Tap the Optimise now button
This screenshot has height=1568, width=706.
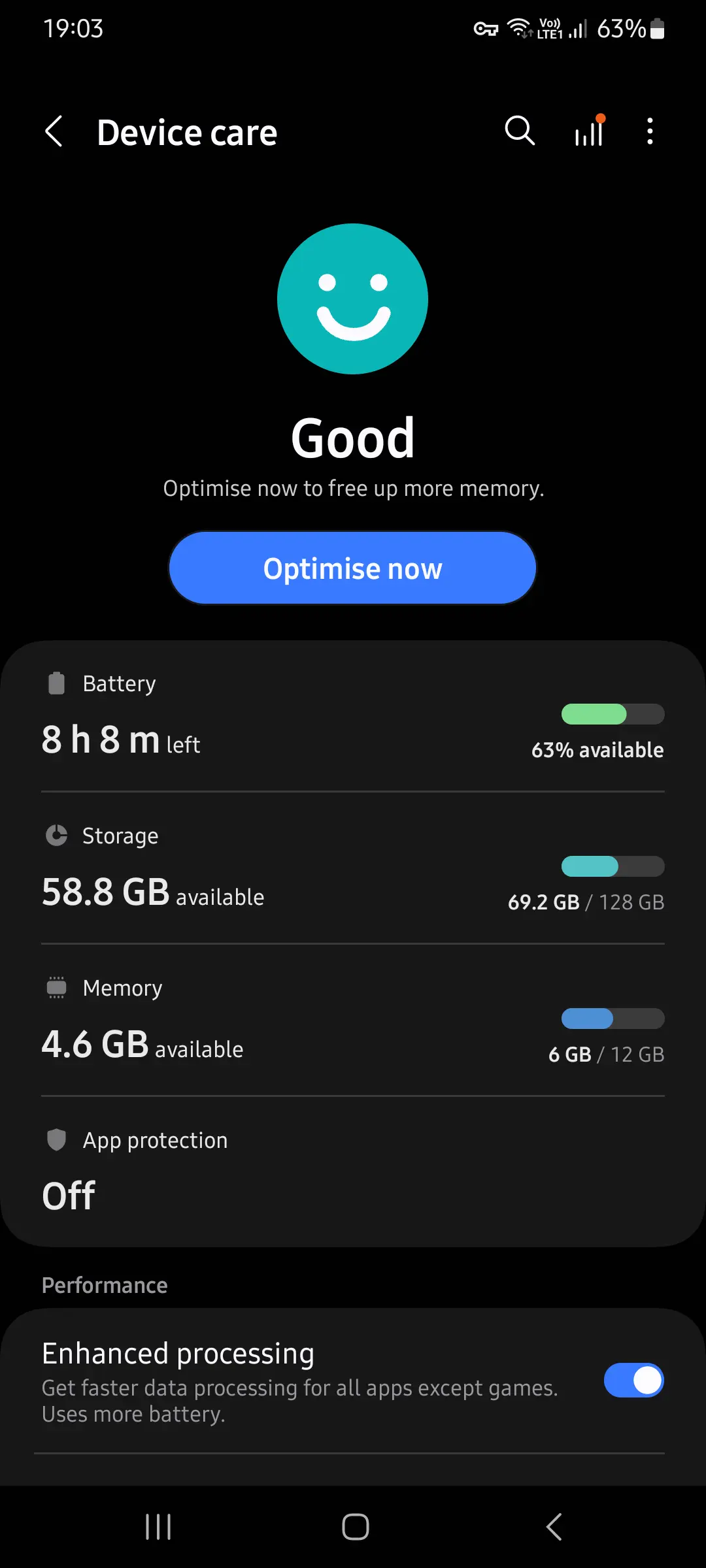(352, 568)
